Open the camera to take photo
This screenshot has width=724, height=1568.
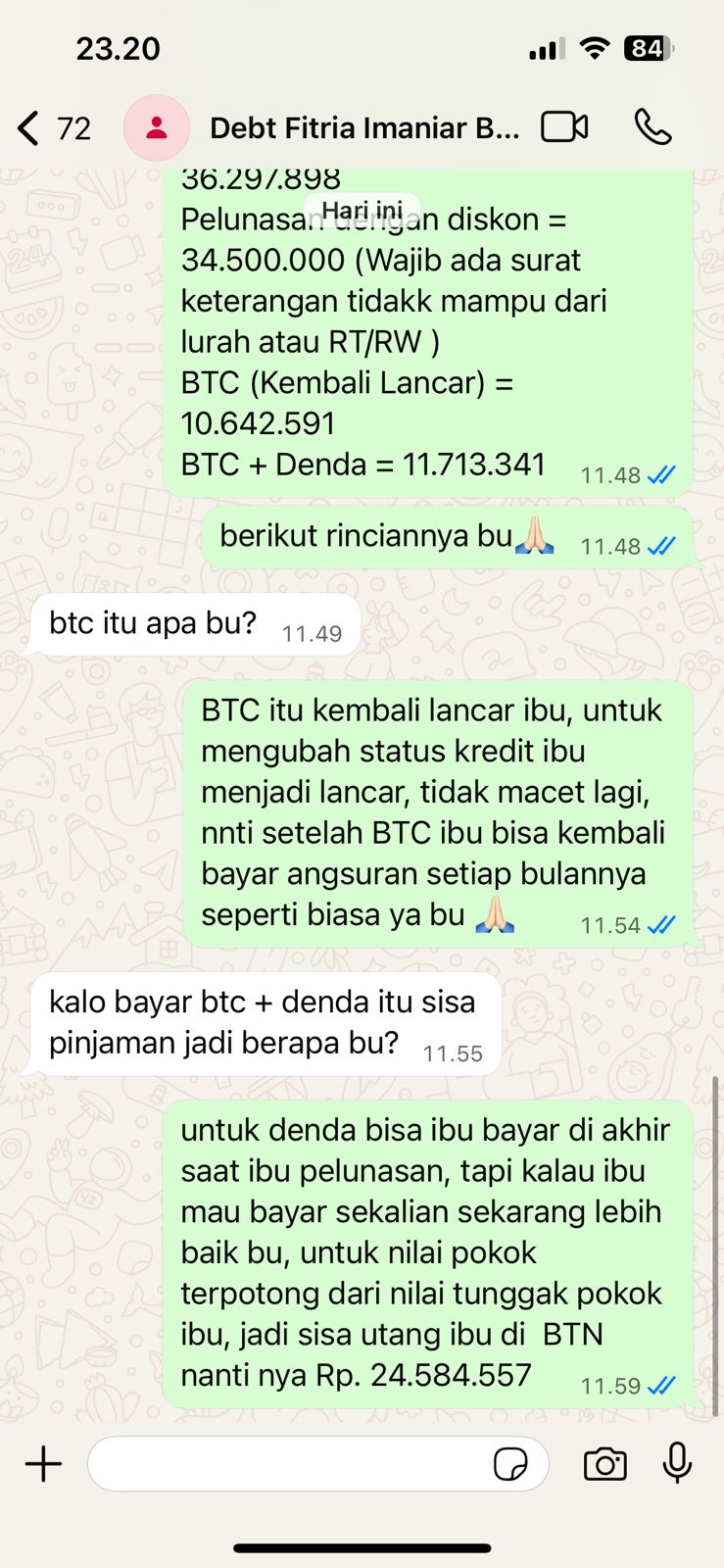tap(604, 1464)
